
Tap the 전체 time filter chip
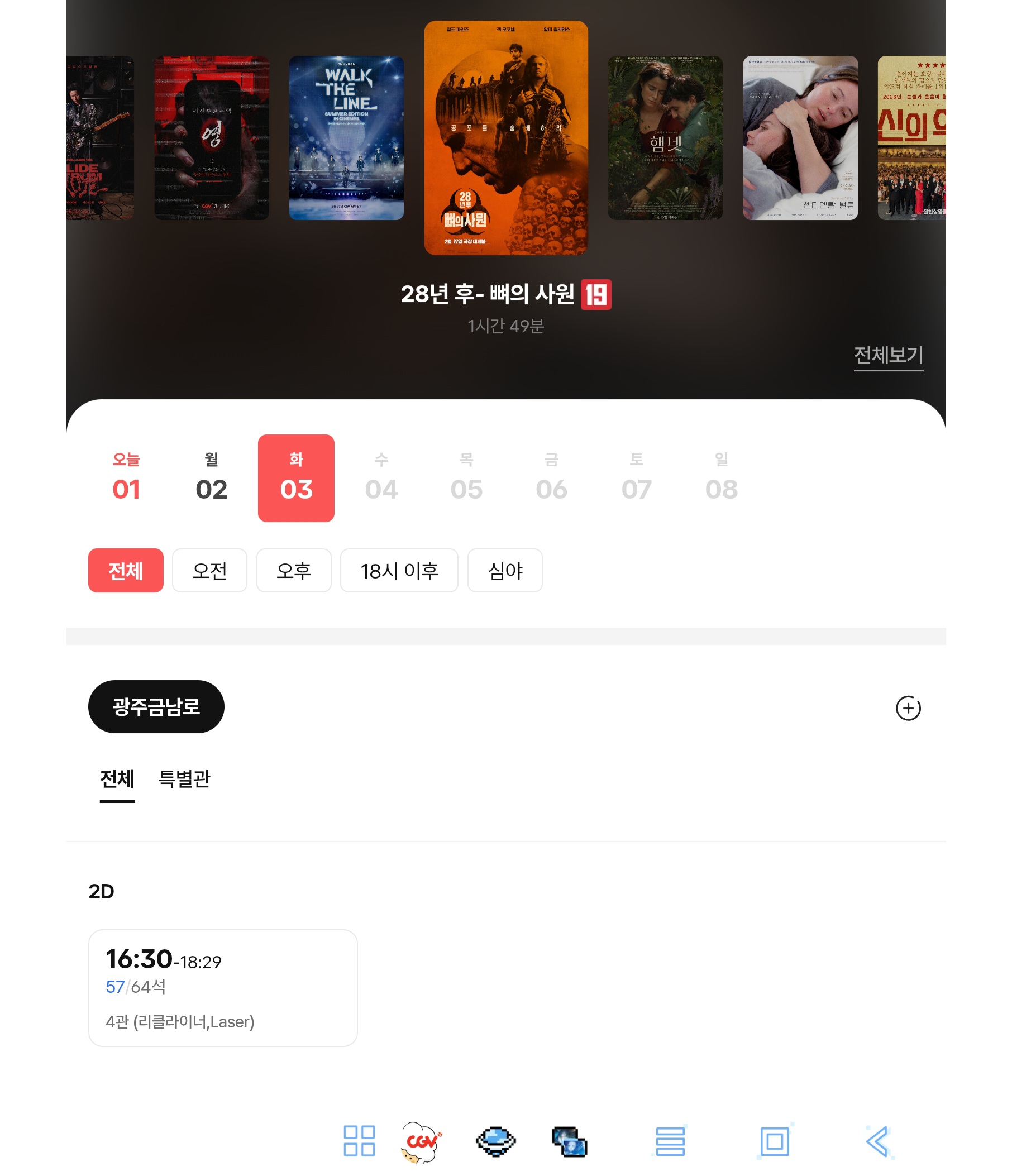pyautogui.click(x=126, y=570)
